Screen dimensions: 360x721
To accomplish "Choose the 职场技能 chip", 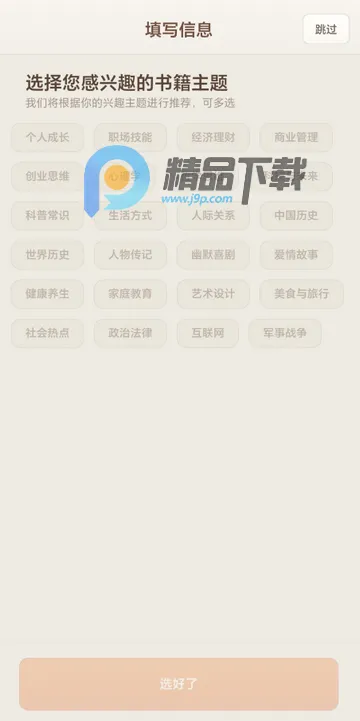I will 130,137.
